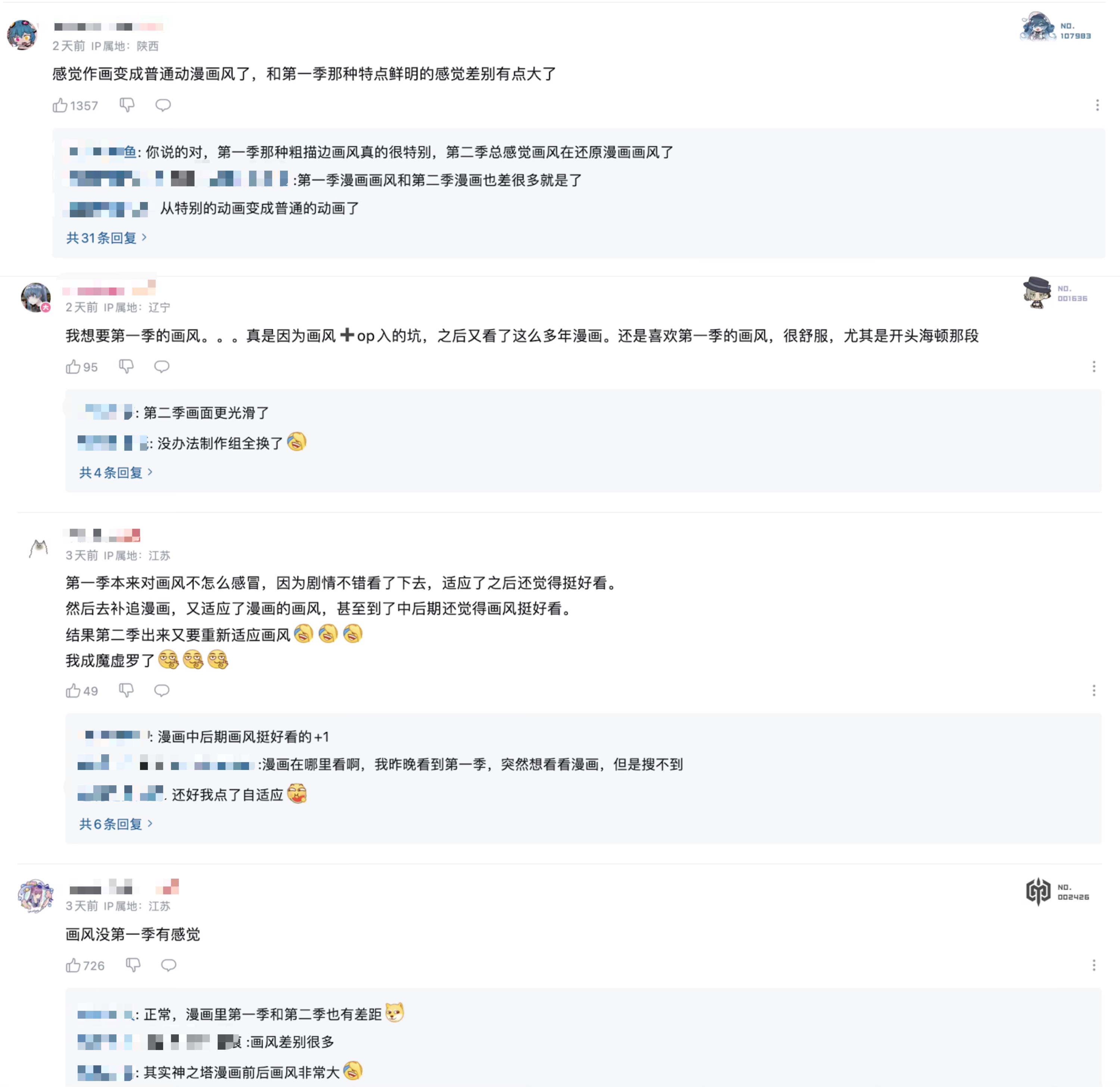Dislike the 辽宁 user's comment
This screenshot has height=1087, width=1120.
click(x=126, y=367)
